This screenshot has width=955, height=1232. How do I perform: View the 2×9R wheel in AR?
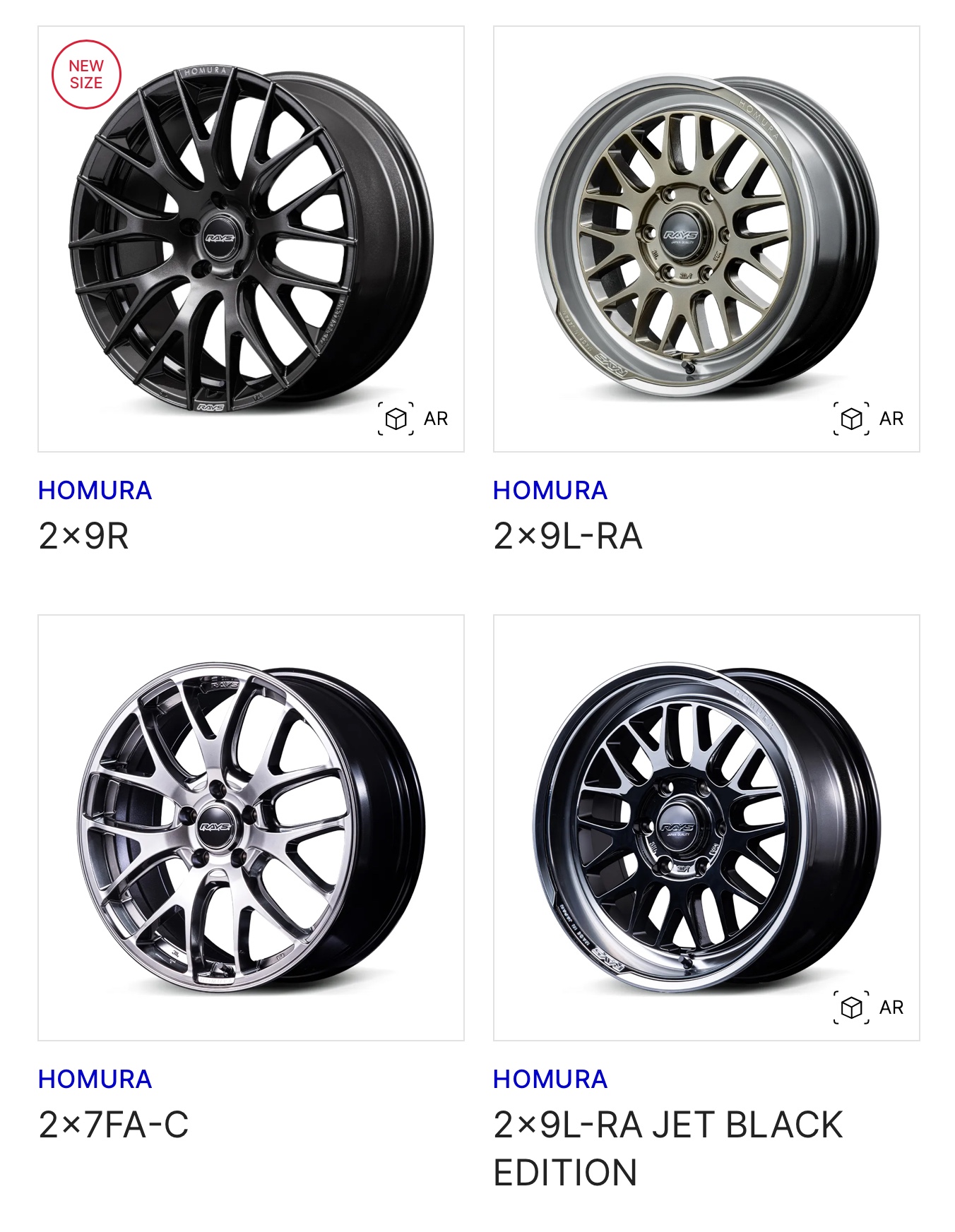(413, 419)
